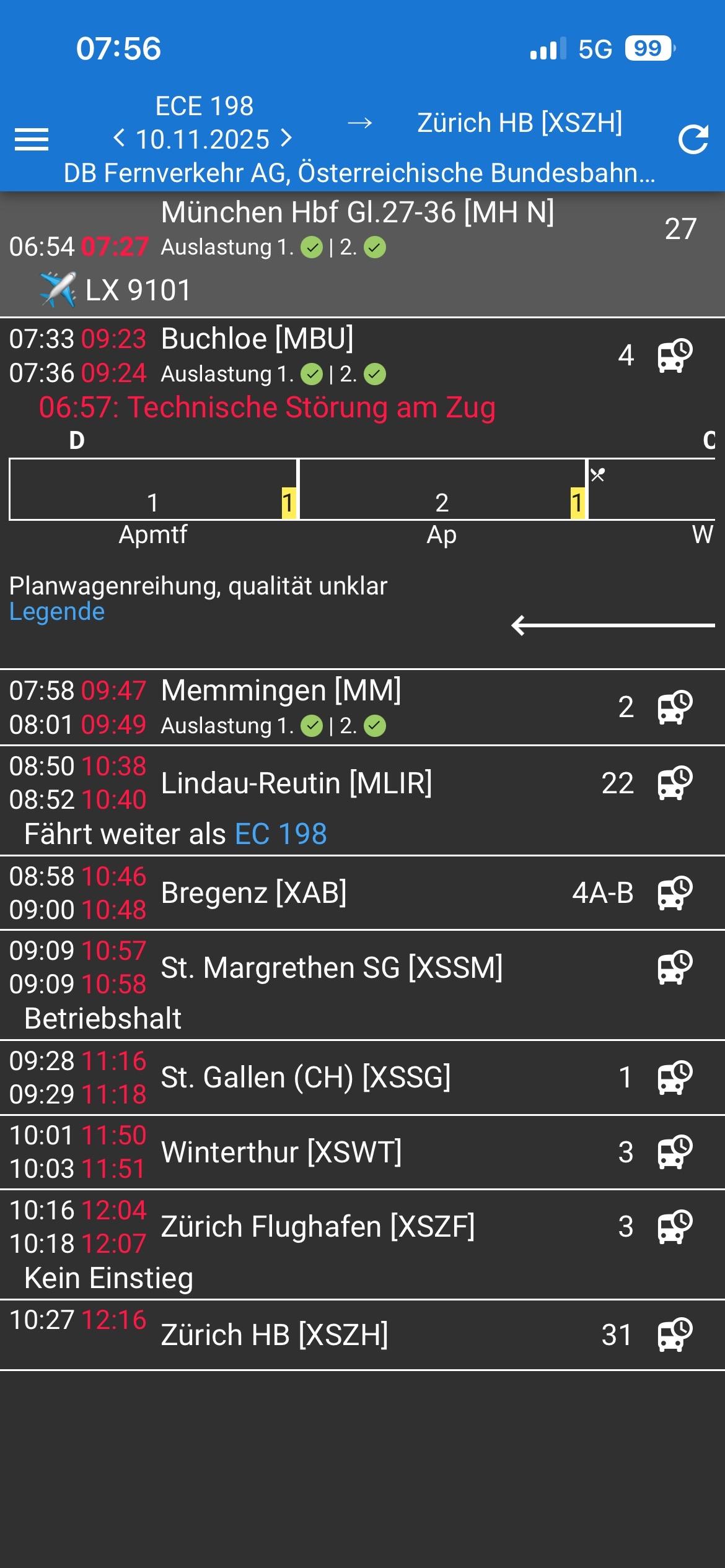Screen dimensions: 725x1568
Task: Open the EC 198 continuation link
Action: click(281, 834)
